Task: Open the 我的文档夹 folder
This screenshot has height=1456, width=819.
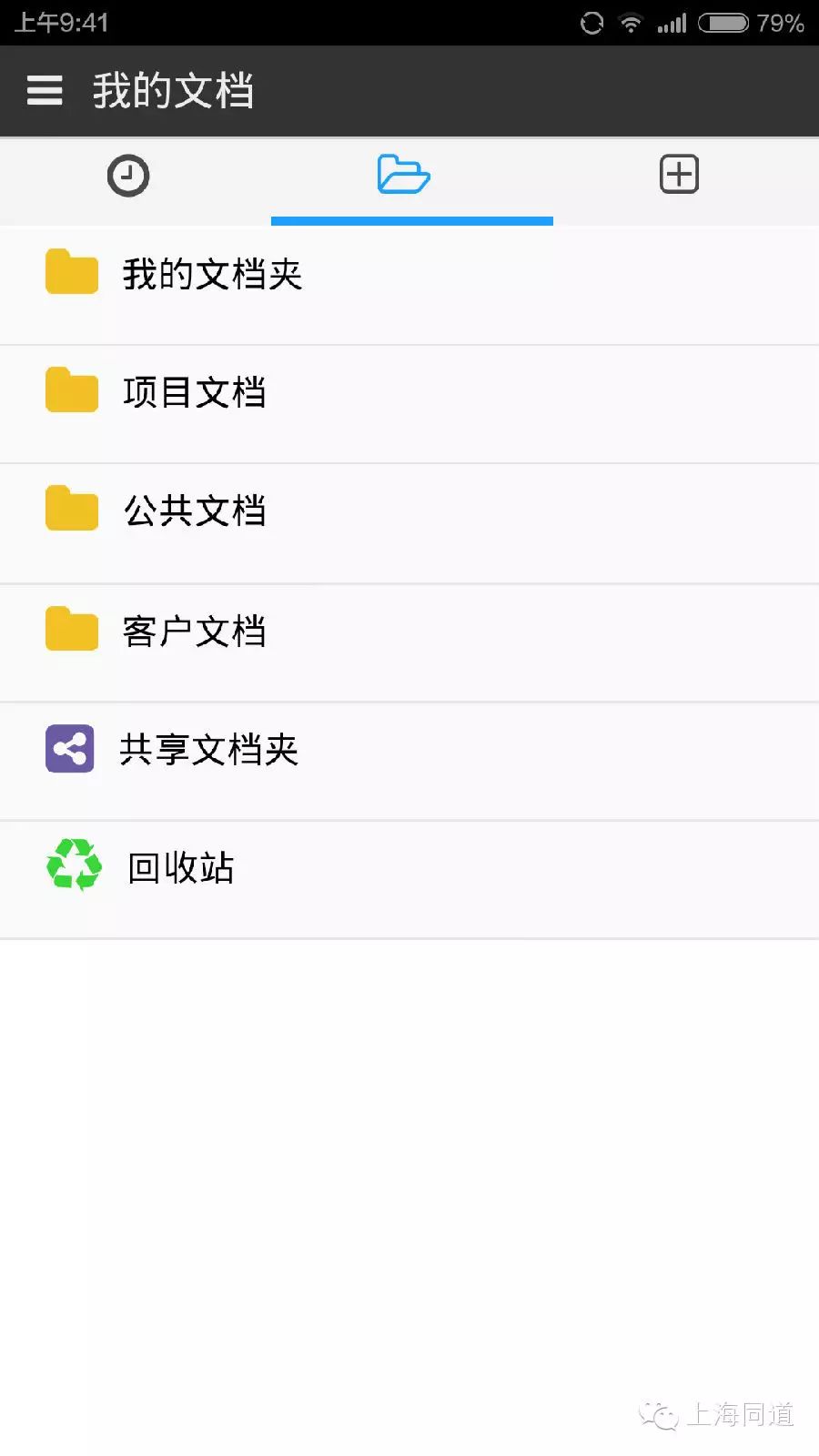Action: pyautogui.click(x=409, y=286)
